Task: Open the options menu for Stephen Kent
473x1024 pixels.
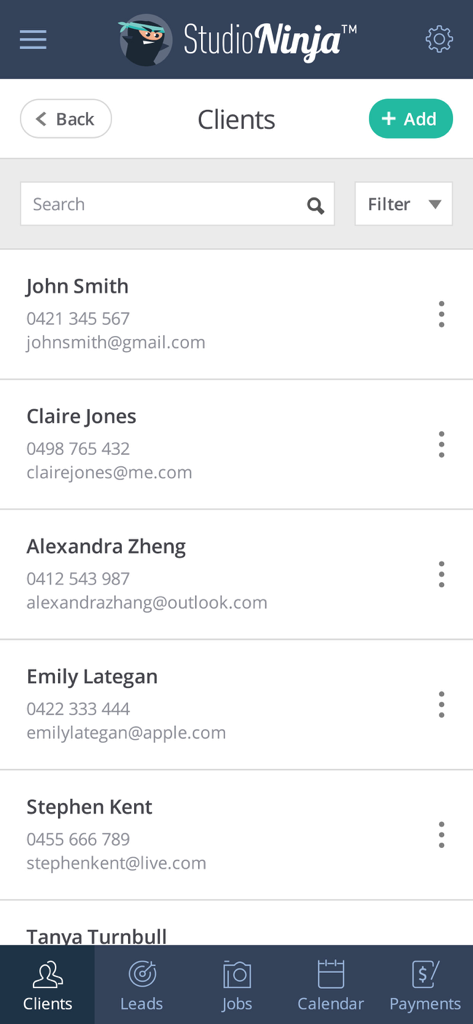Action: click(442, 835)
